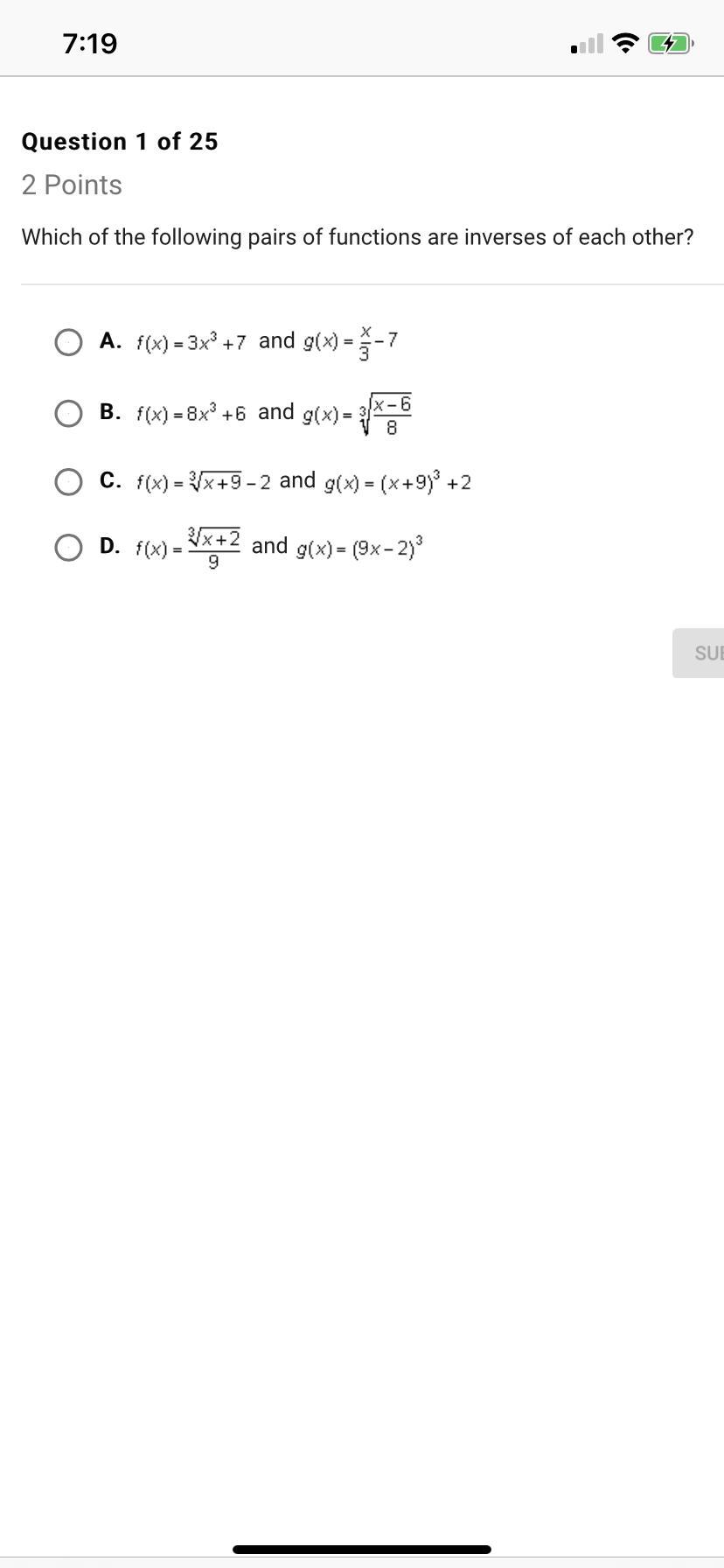Choose answer option B
The width and height of the screenshot is (724, 1568).
[68, 413]
